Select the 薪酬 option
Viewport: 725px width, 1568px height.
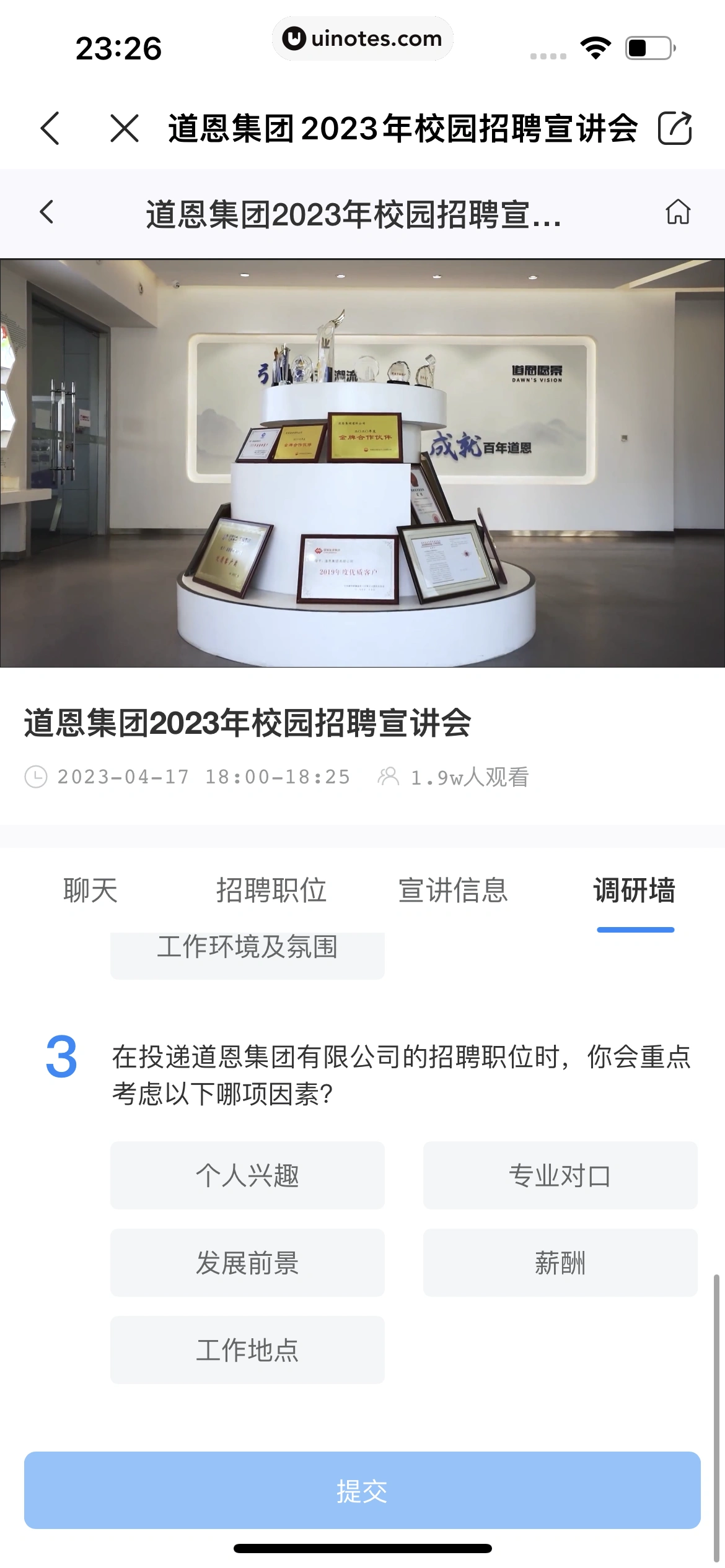click(560, 1263)
